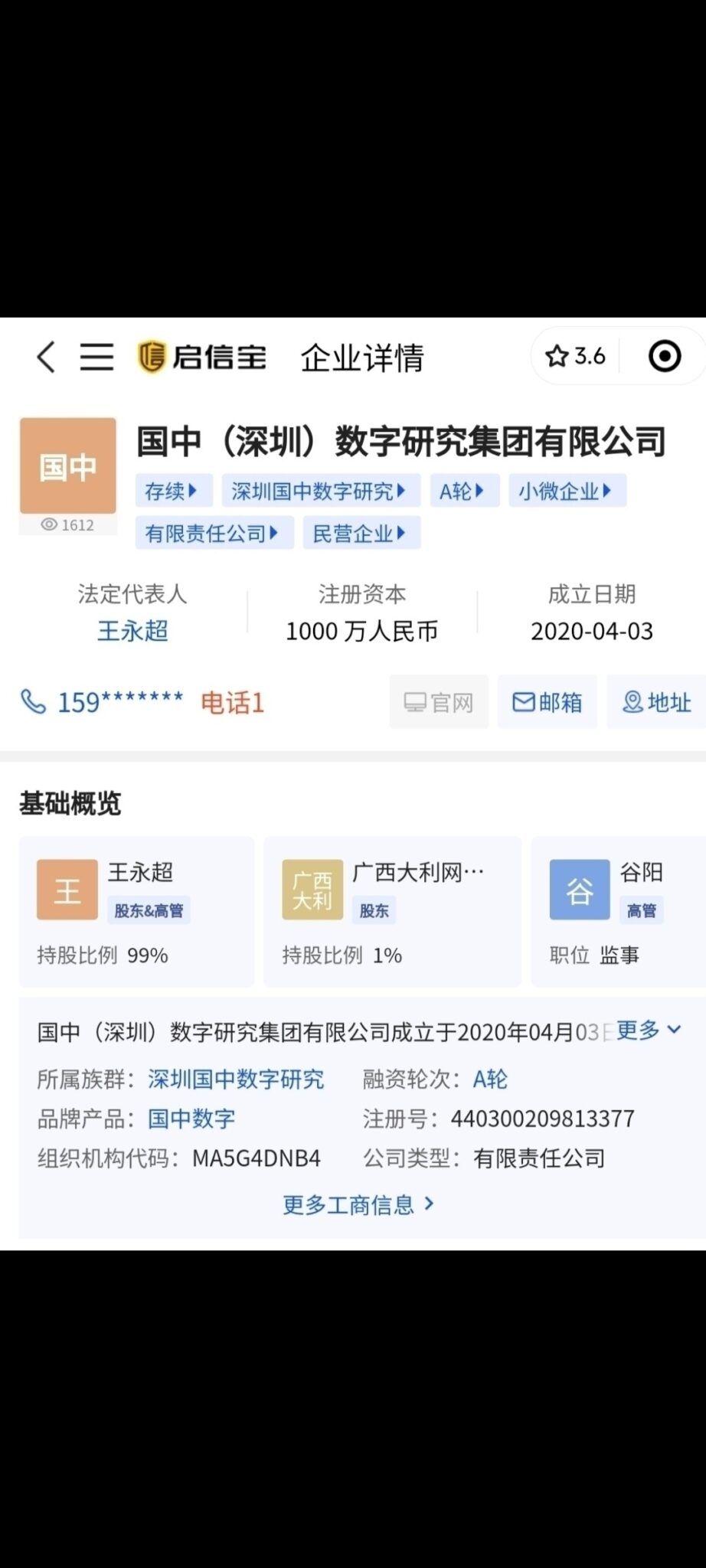Open the 更多工商信息 link
This screenshot has width=706, height=1568.
click(x=357, y=1204)
